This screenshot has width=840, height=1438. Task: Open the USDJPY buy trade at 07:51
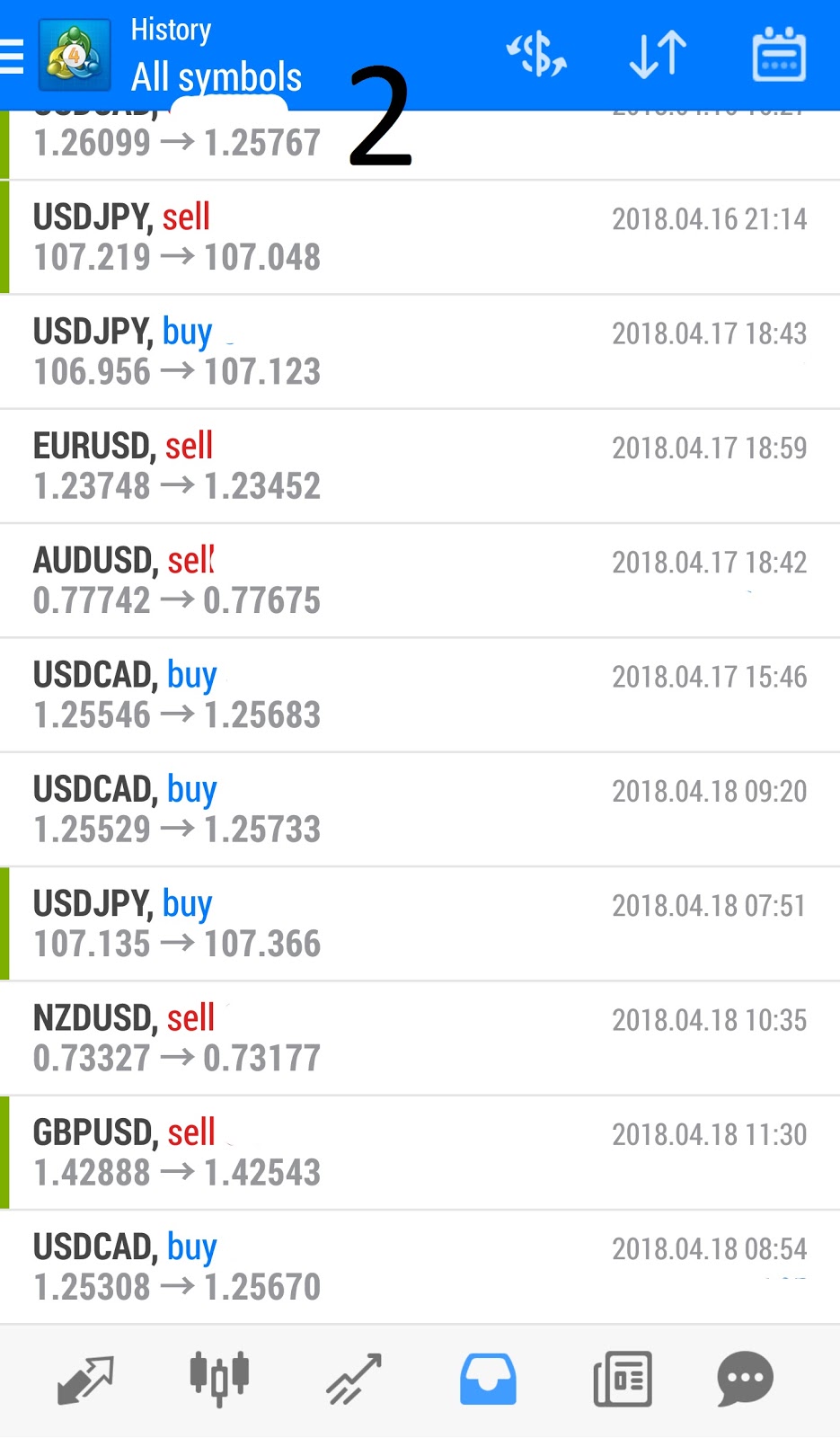(420, 923)
